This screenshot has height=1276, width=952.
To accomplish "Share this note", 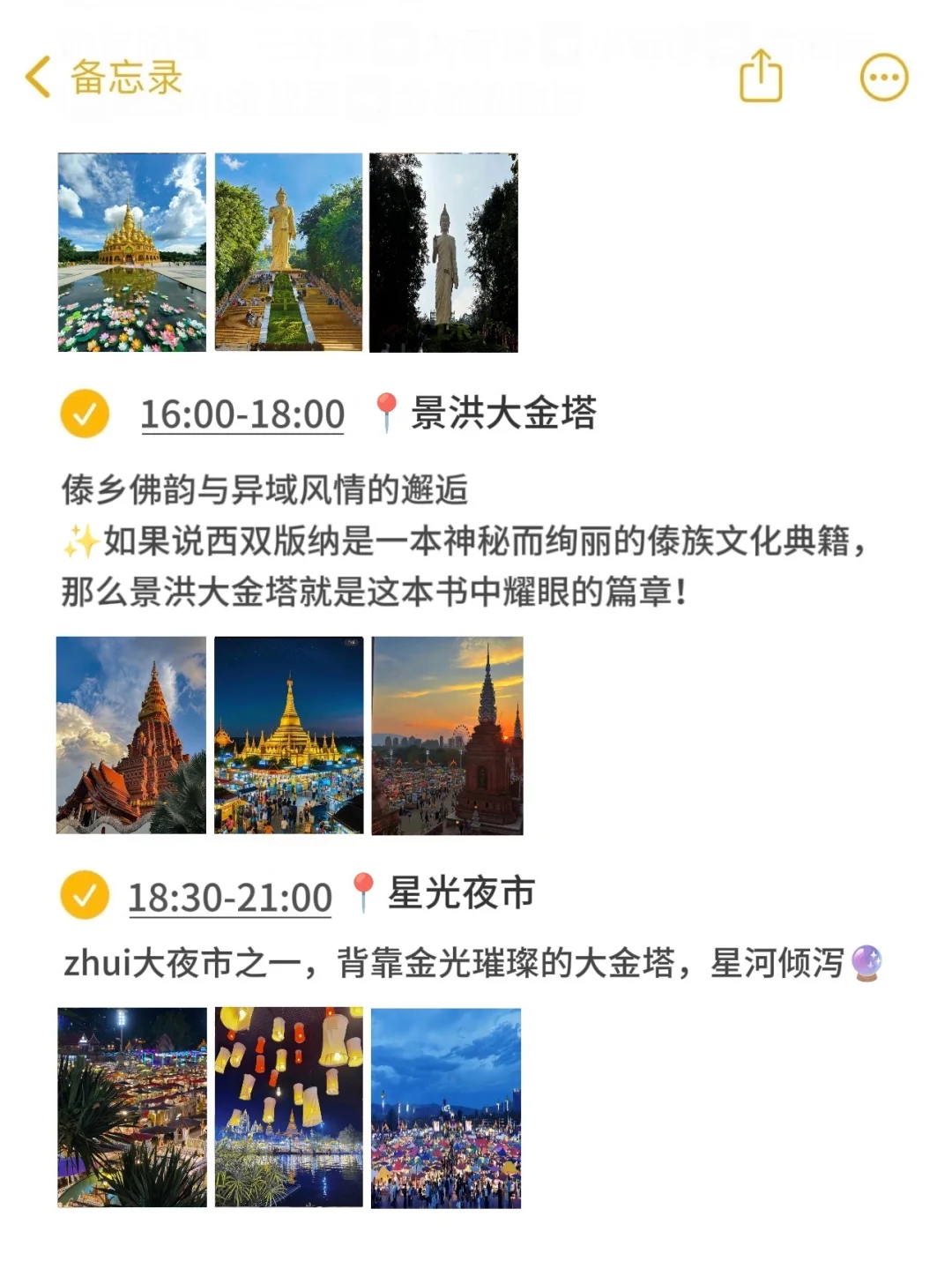I will click(x=760, y=77).
